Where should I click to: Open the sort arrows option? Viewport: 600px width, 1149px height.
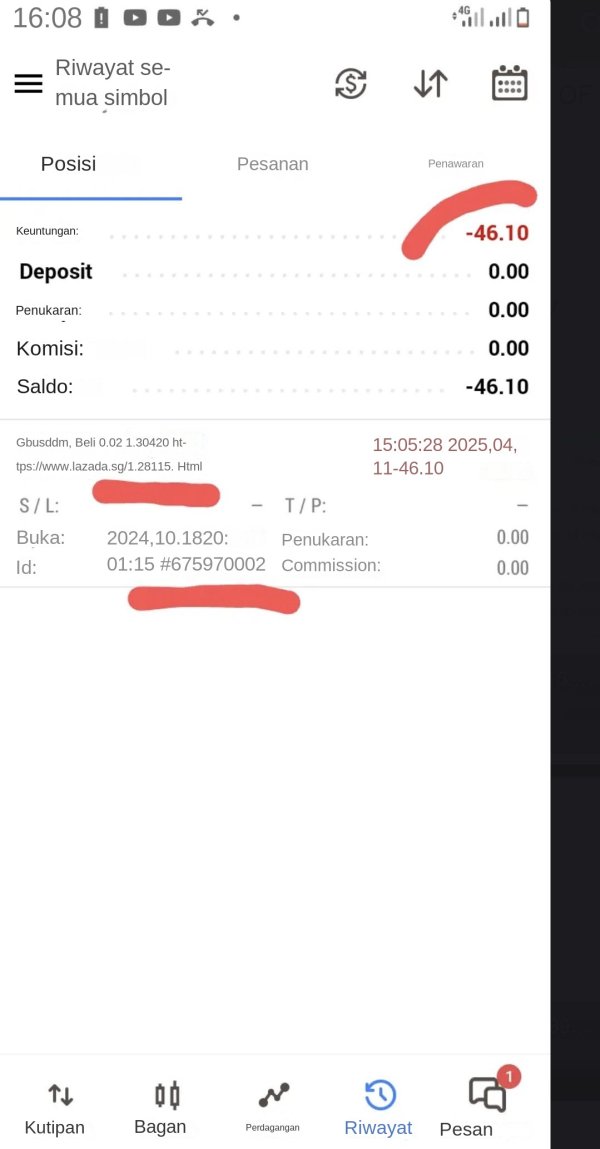click(430, 84)
